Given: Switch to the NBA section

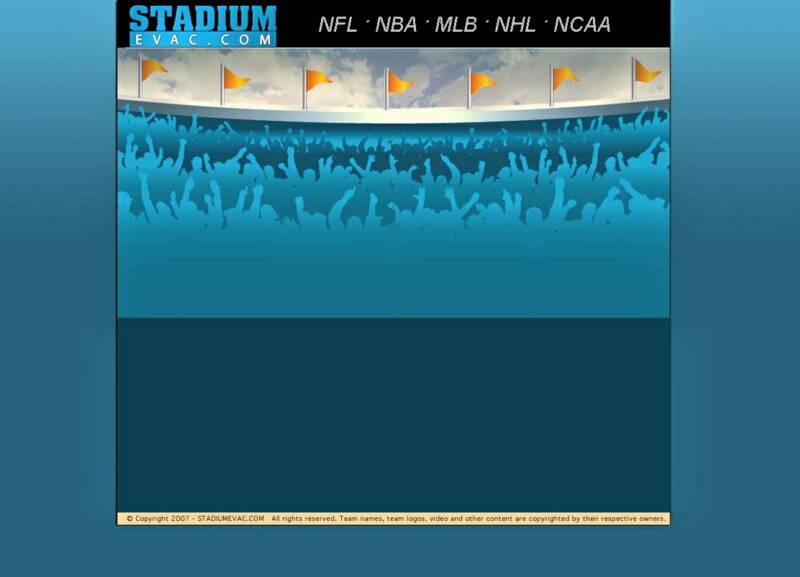Looking at the screenshot, I should coord(396,25).
